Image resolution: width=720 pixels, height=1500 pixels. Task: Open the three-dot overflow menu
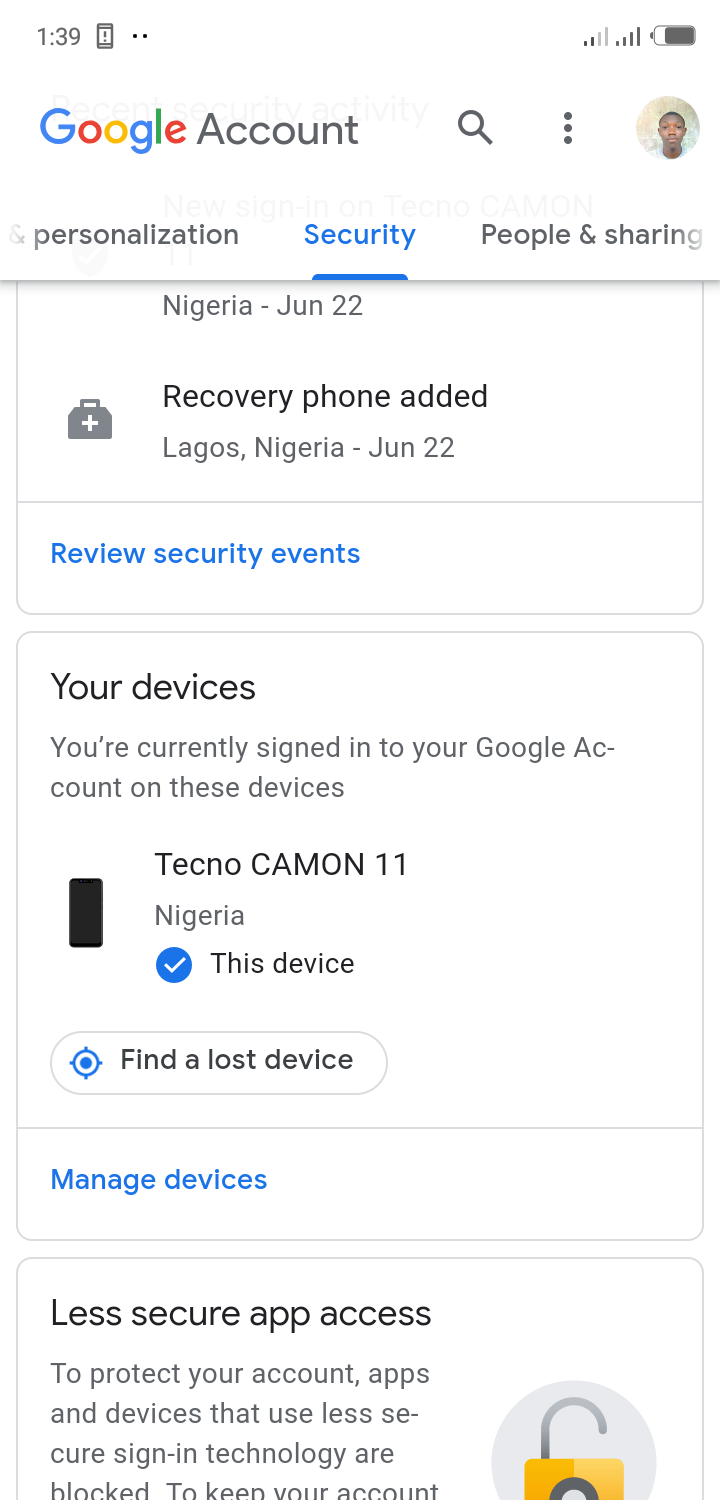click(567, 128)
